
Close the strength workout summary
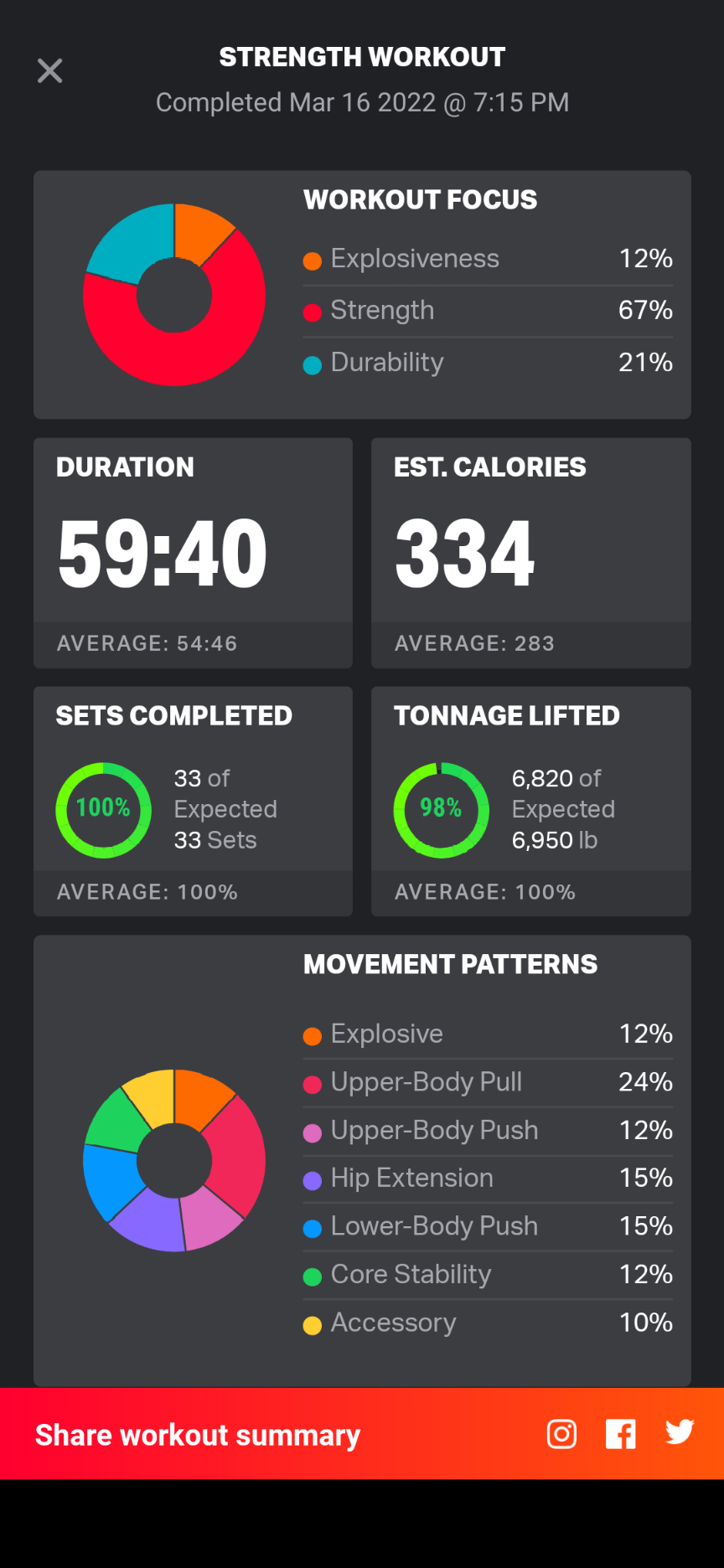50,71
